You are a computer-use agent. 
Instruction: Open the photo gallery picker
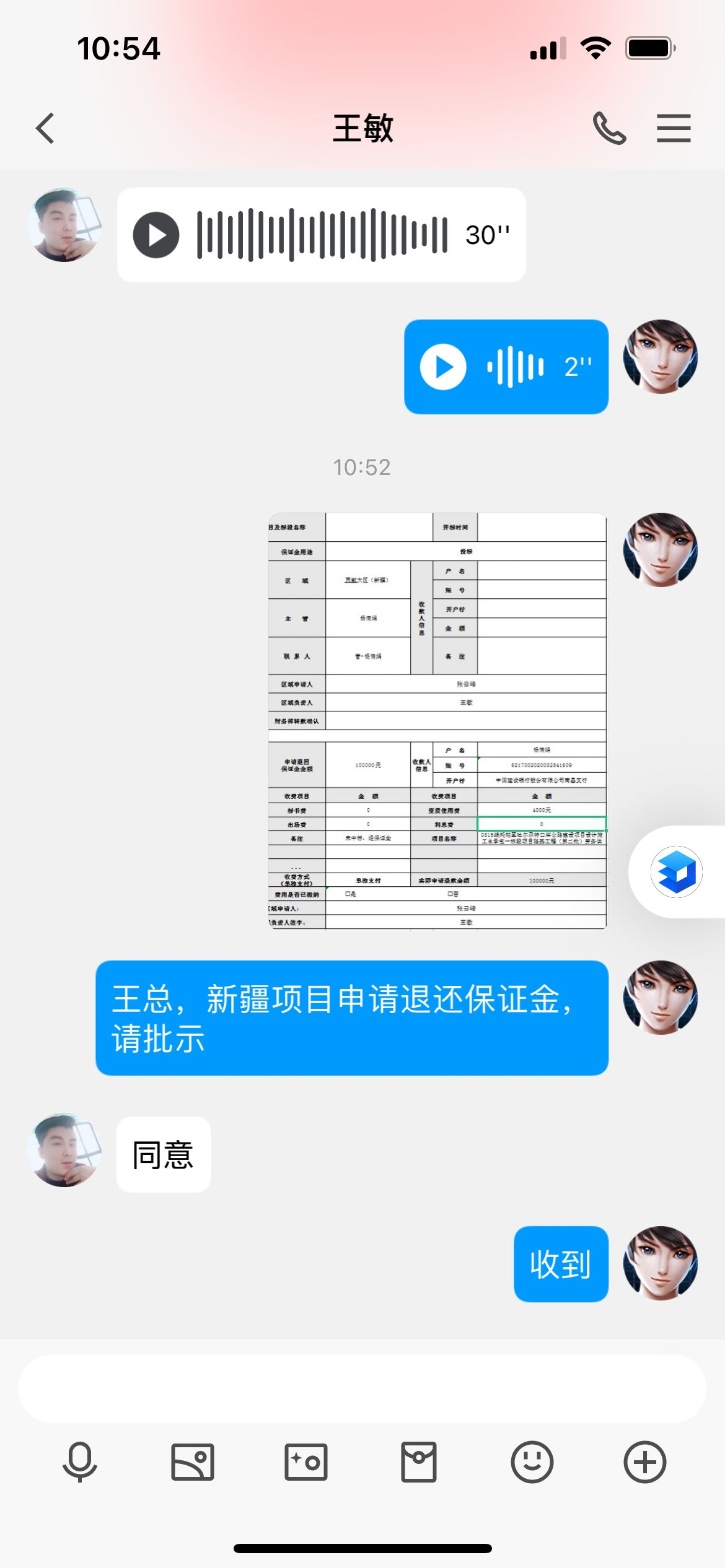tap(193, 1462)
